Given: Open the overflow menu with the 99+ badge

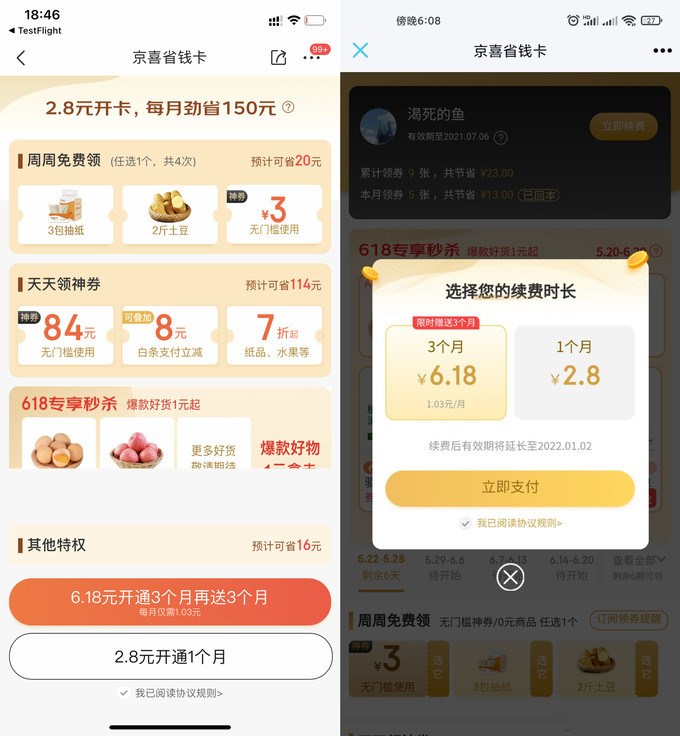Looking at the screenshot, I should (x=312, y=58).
